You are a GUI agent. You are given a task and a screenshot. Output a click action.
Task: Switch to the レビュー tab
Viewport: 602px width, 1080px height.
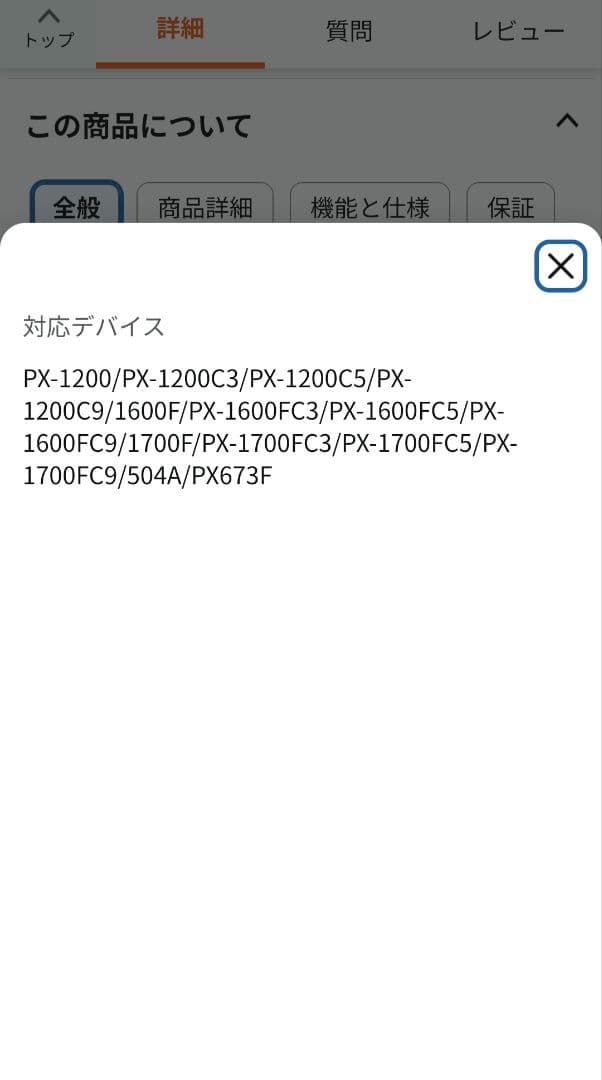point(518,31)
